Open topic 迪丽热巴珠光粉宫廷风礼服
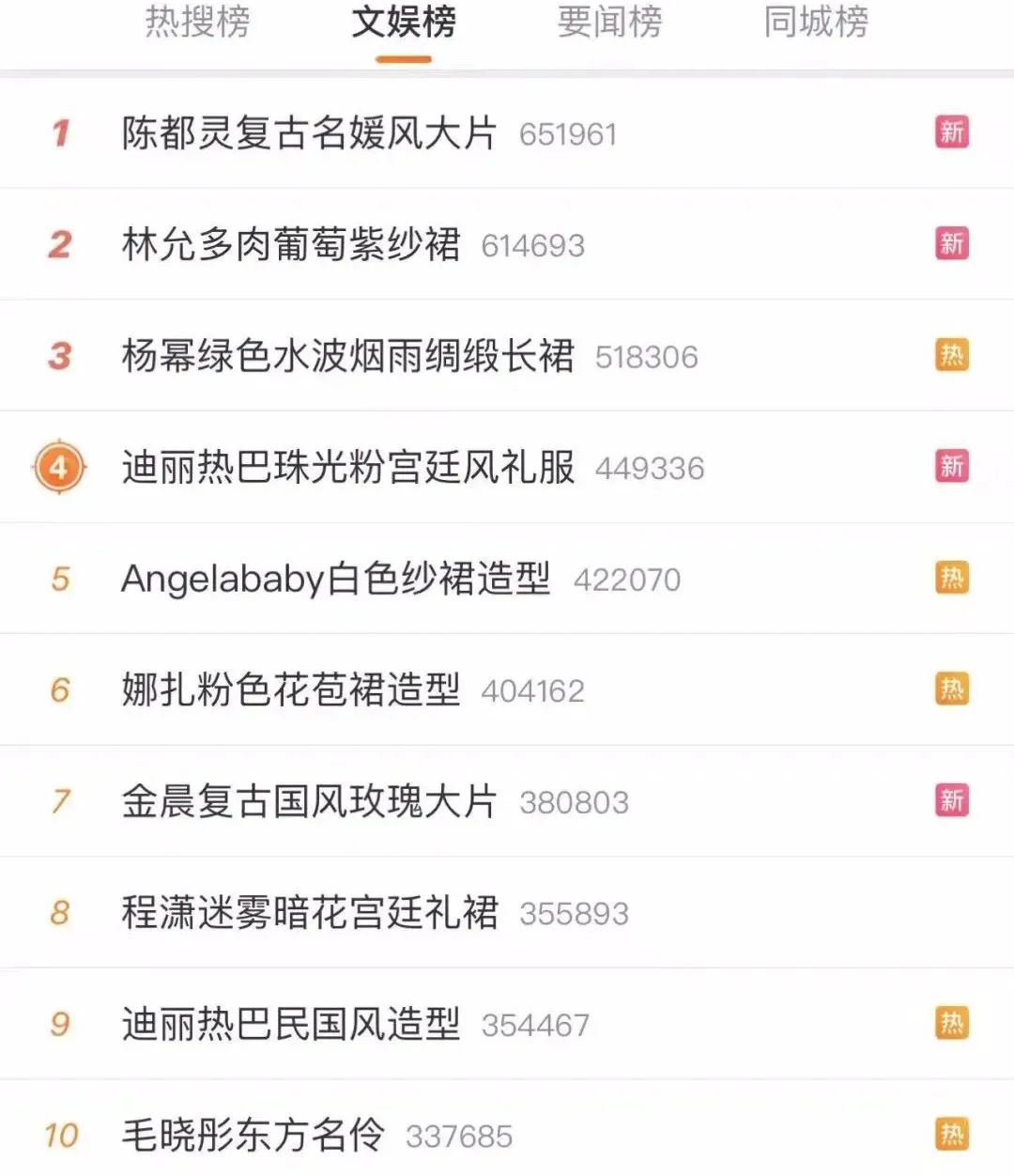The width and height of the screenshot is (1014, 1176). click(347, 467)
